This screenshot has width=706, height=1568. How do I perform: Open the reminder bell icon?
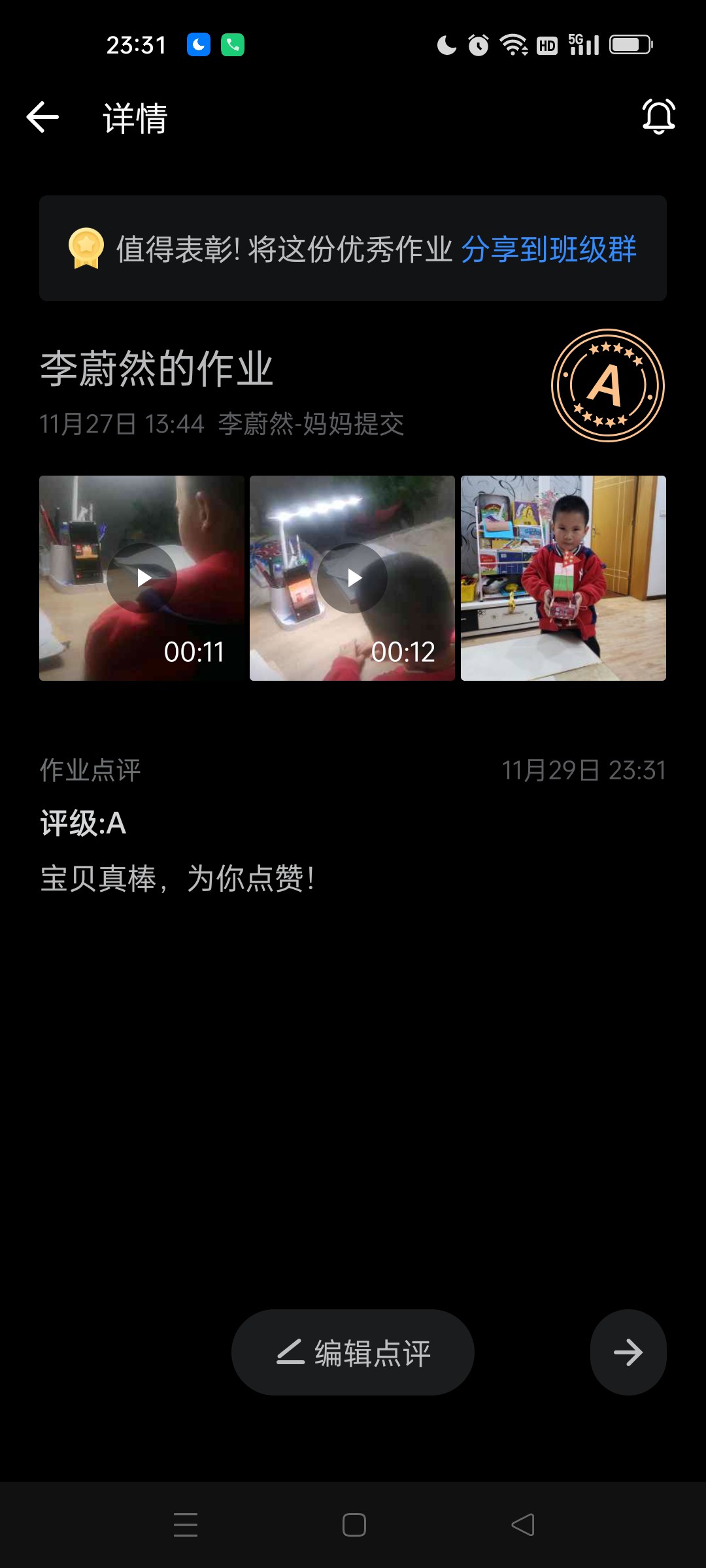(x=658, y=117)
